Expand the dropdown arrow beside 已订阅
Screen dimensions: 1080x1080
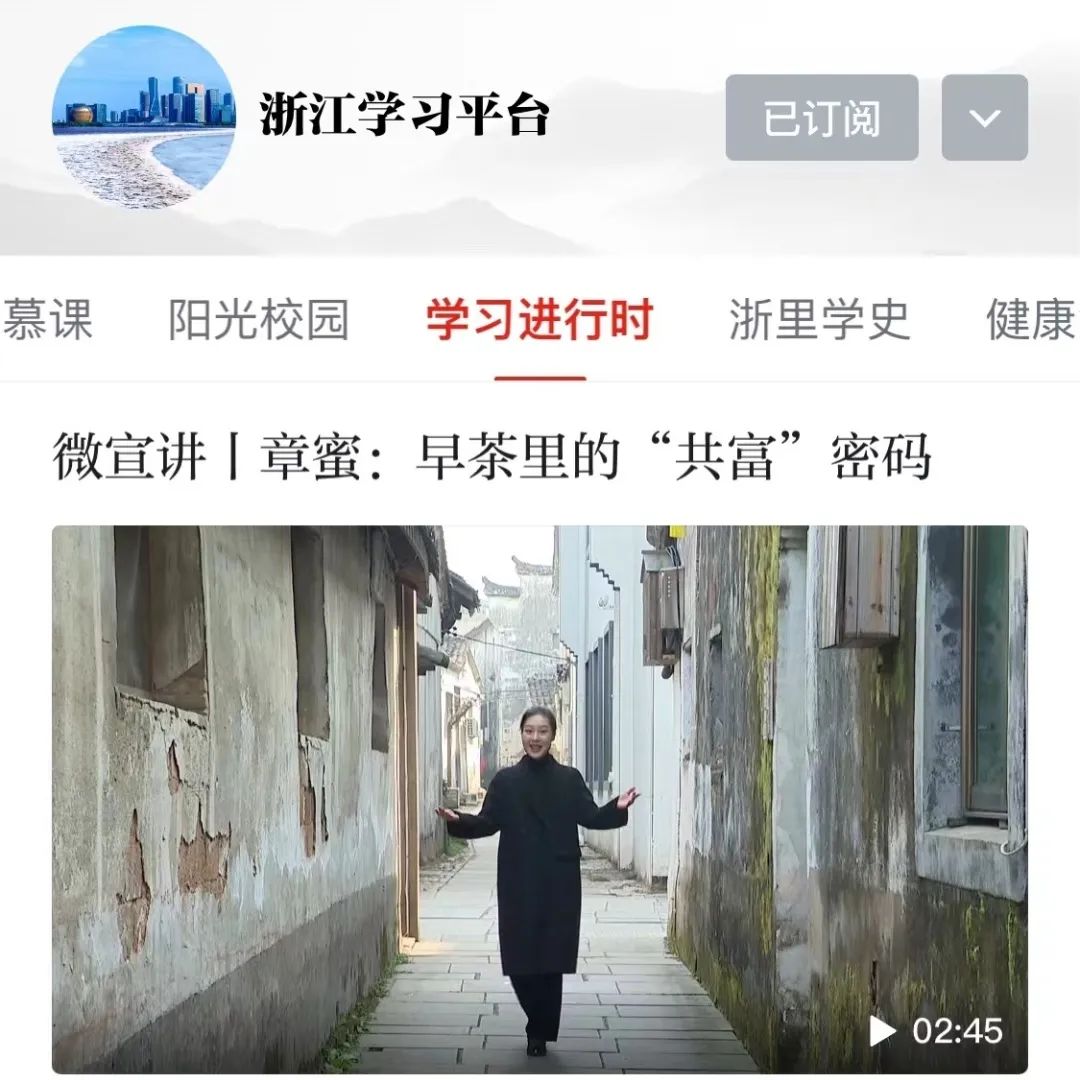tap(984, 118)
